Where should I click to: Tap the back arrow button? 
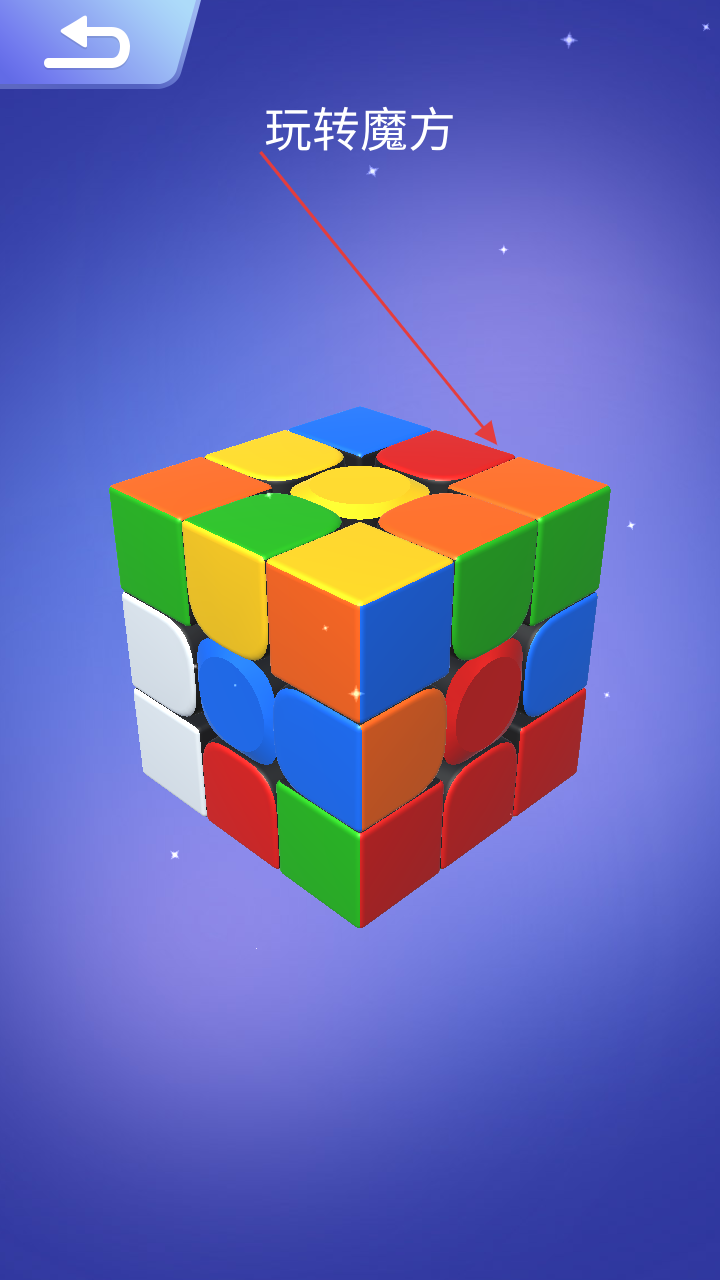88,42
